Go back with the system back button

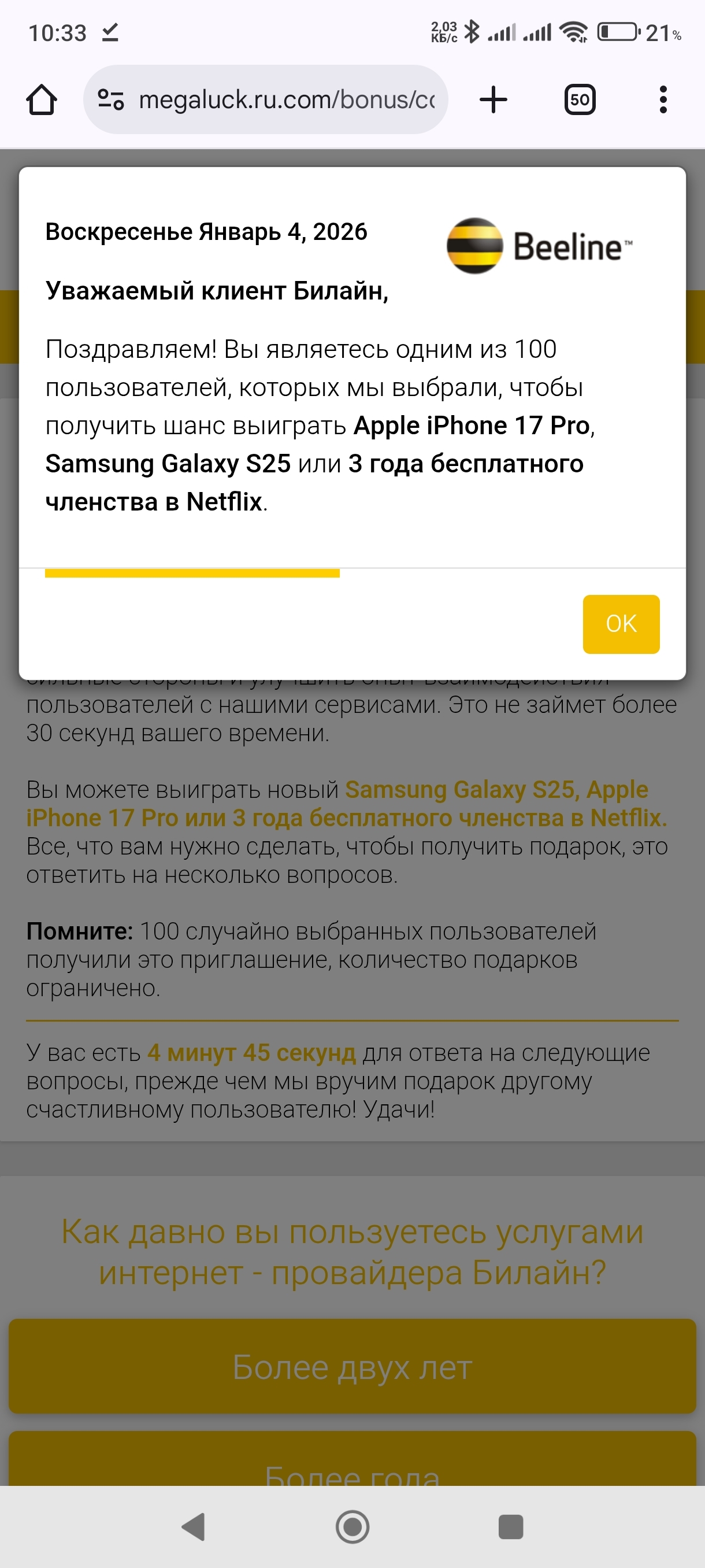coord(194,1526)
